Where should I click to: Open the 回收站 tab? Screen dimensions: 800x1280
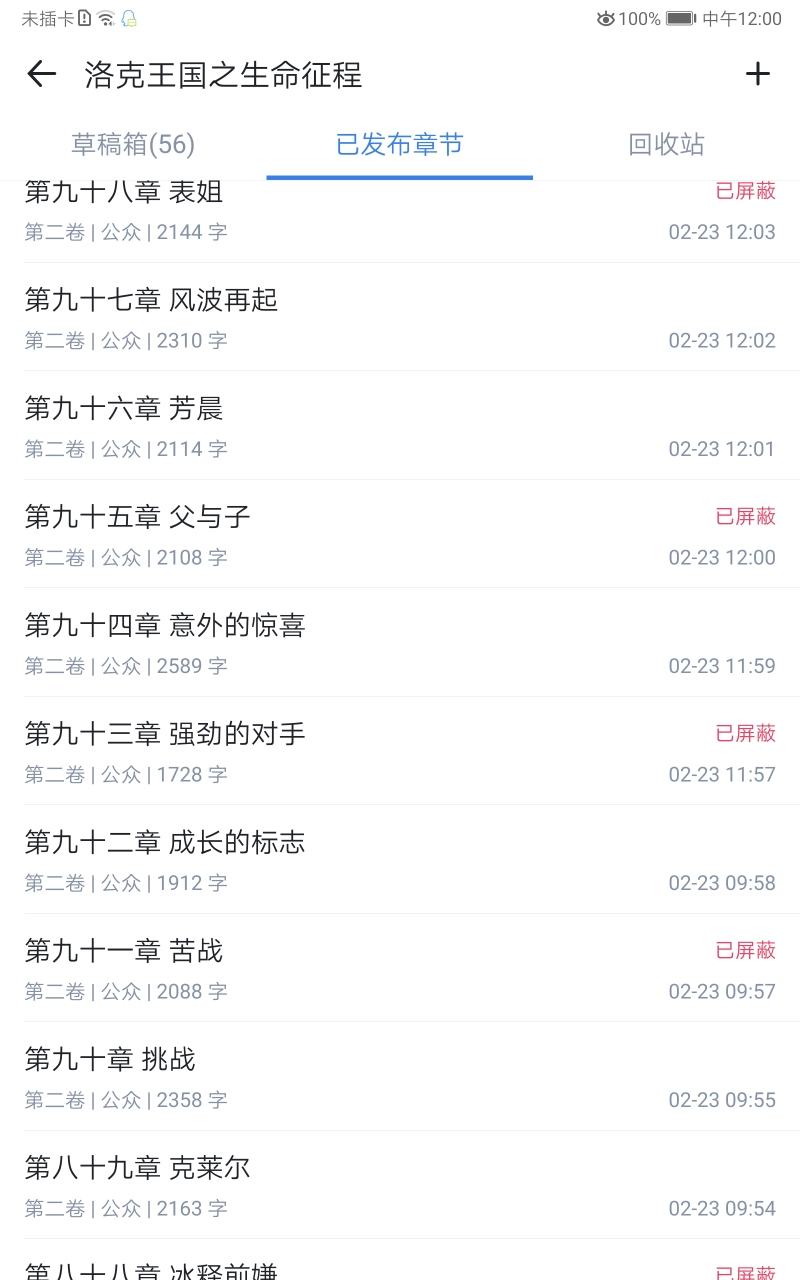click(666, 145)
